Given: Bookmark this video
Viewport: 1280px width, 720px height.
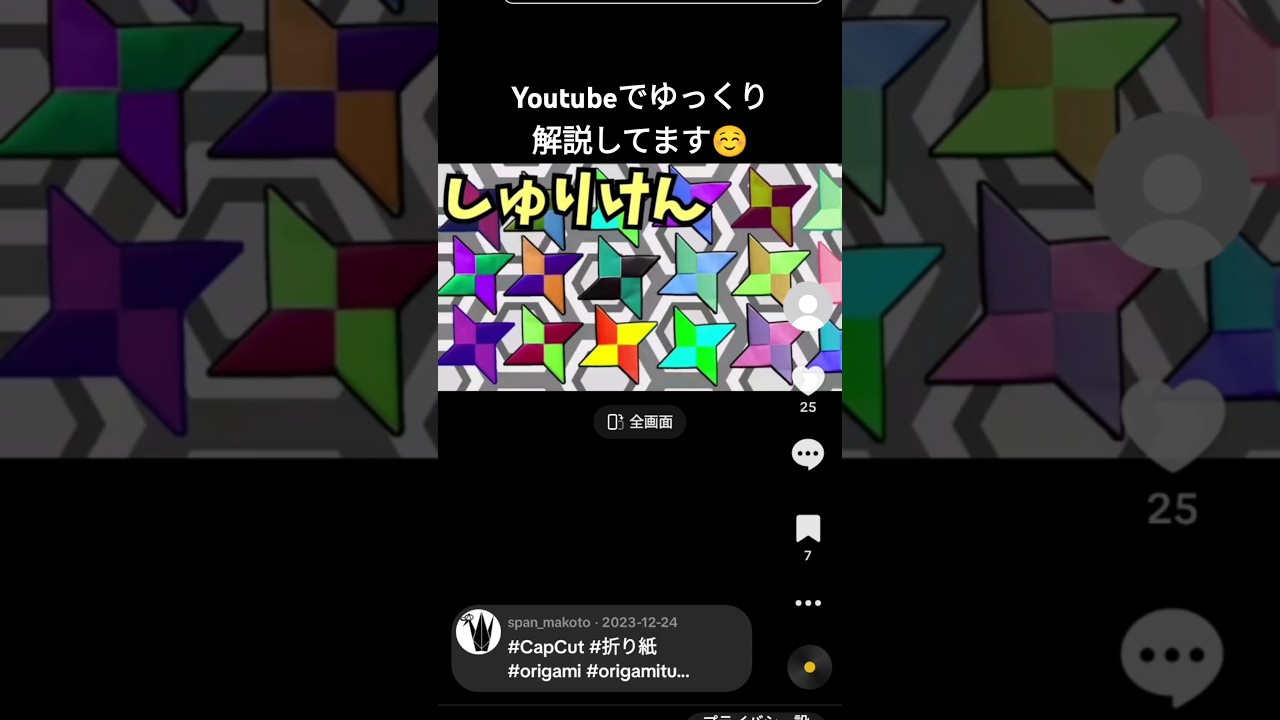Looking at the screenshot, I should point(808,529).
